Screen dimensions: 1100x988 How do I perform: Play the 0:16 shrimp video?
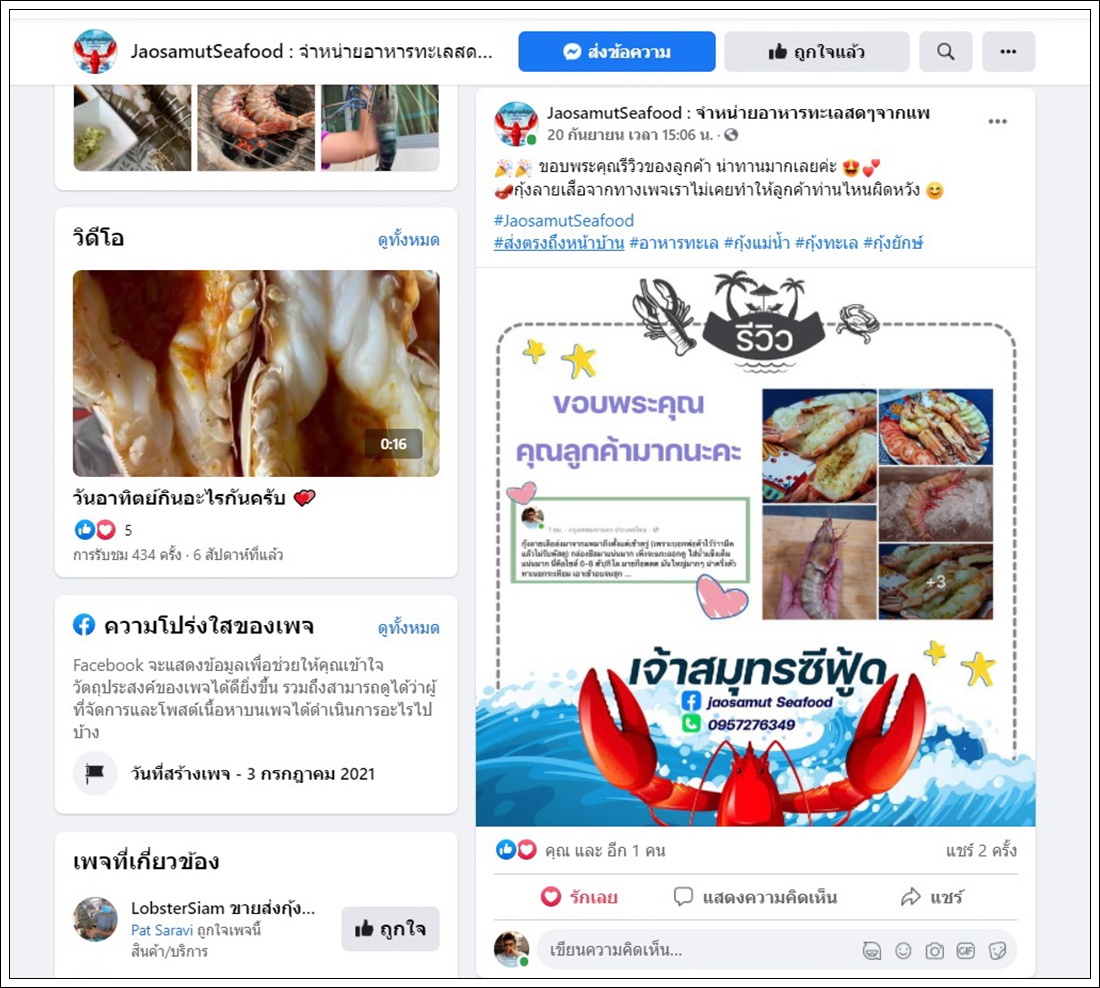(x=256, y=373)
